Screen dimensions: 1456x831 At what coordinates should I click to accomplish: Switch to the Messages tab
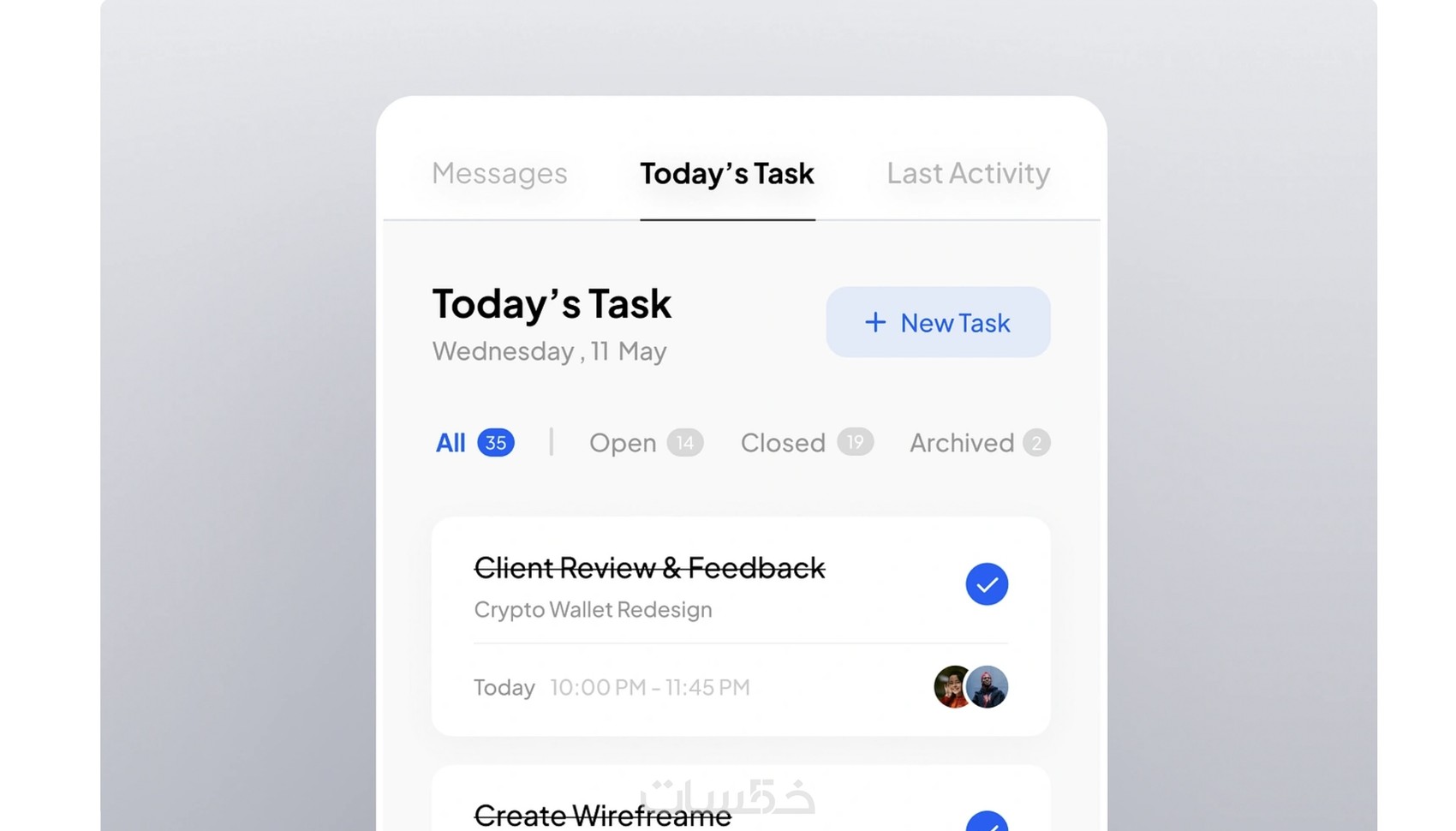pos(499,173)
